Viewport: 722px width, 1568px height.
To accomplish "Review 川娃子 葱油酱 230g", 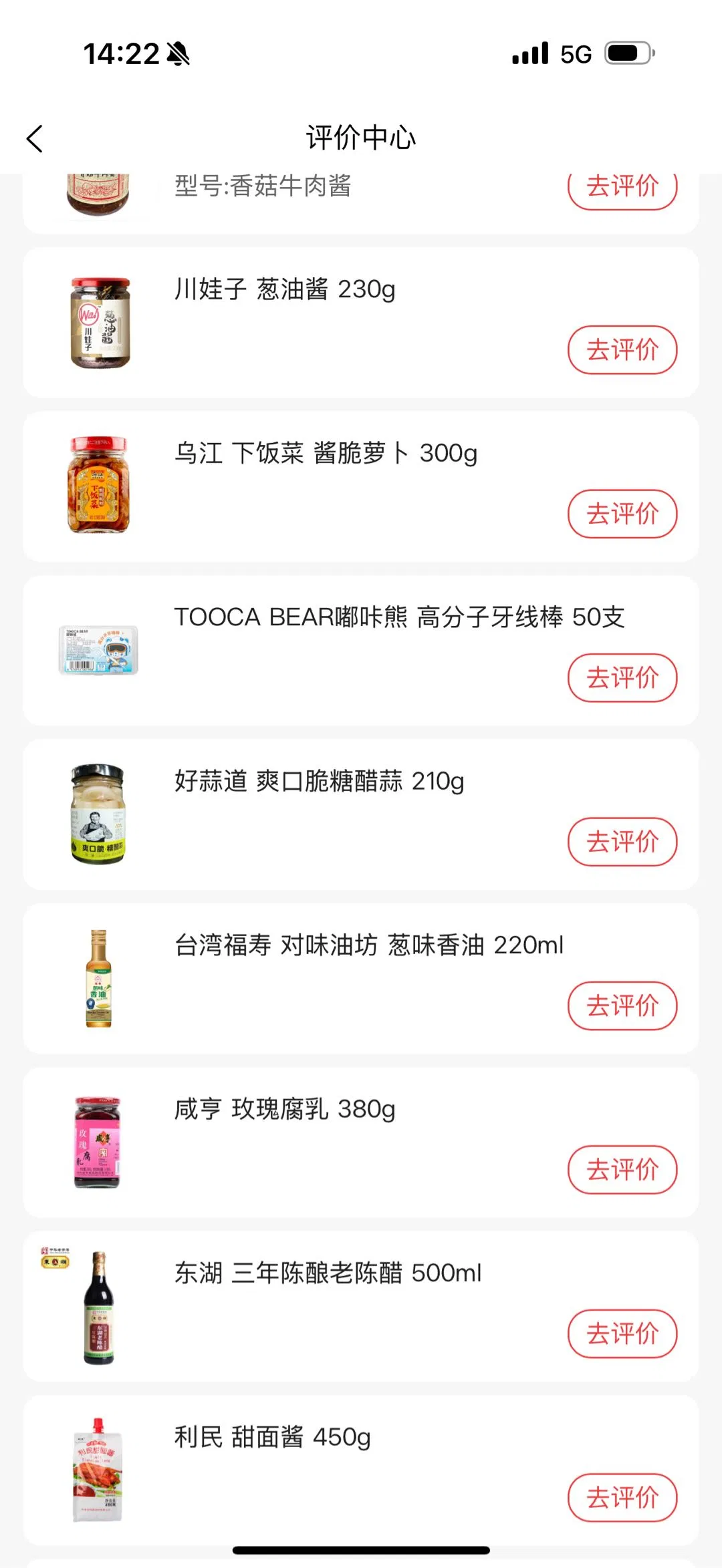I will 622,350.
